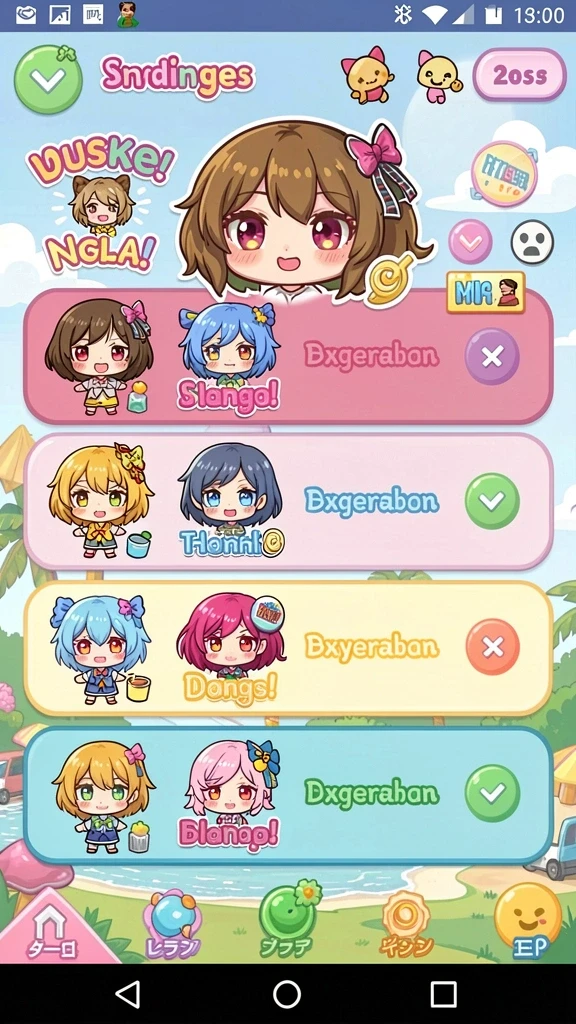576x1024 pixels.
Task: Go back using system navigation bar
Action: (128, 994)
